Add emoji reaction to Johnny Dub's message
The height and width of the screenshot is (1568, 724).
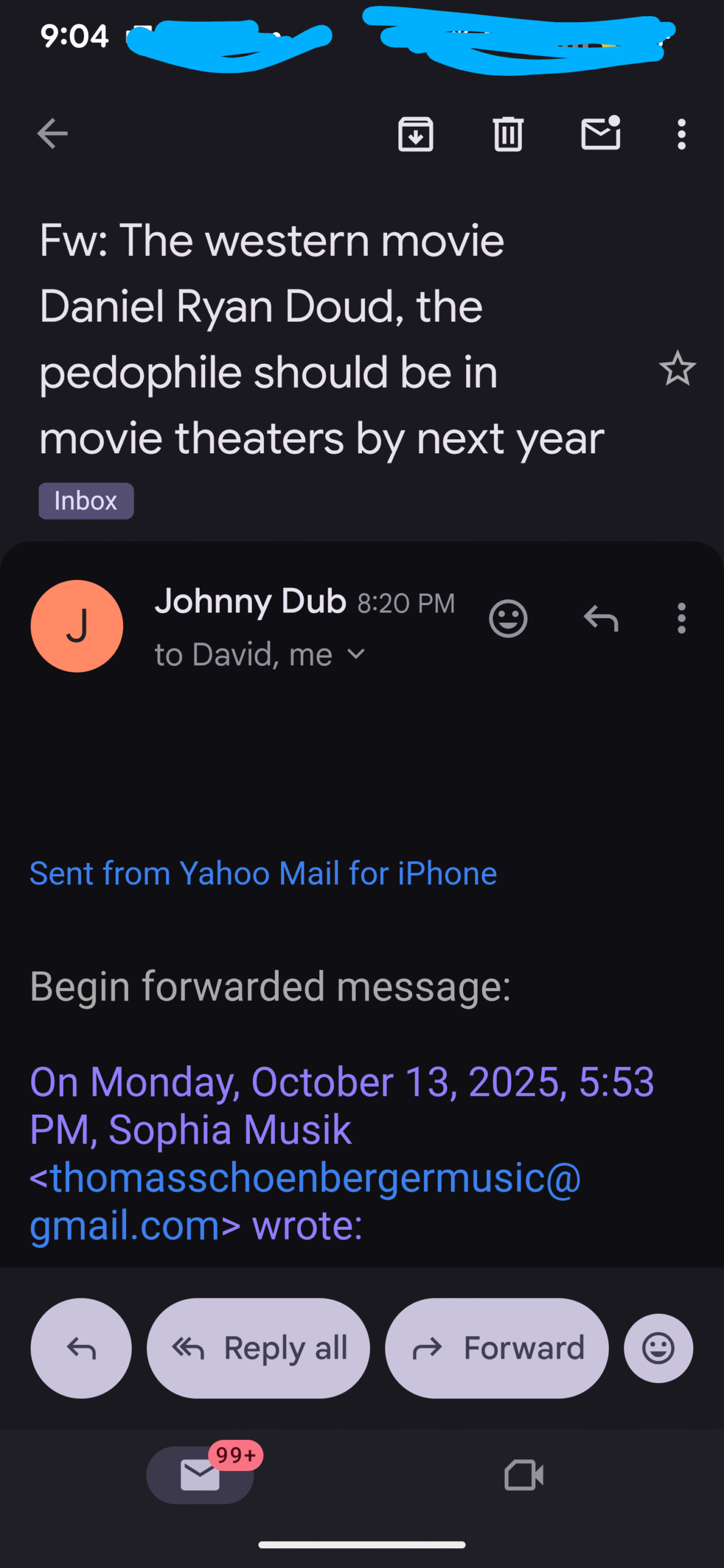[x=508, y=619]
